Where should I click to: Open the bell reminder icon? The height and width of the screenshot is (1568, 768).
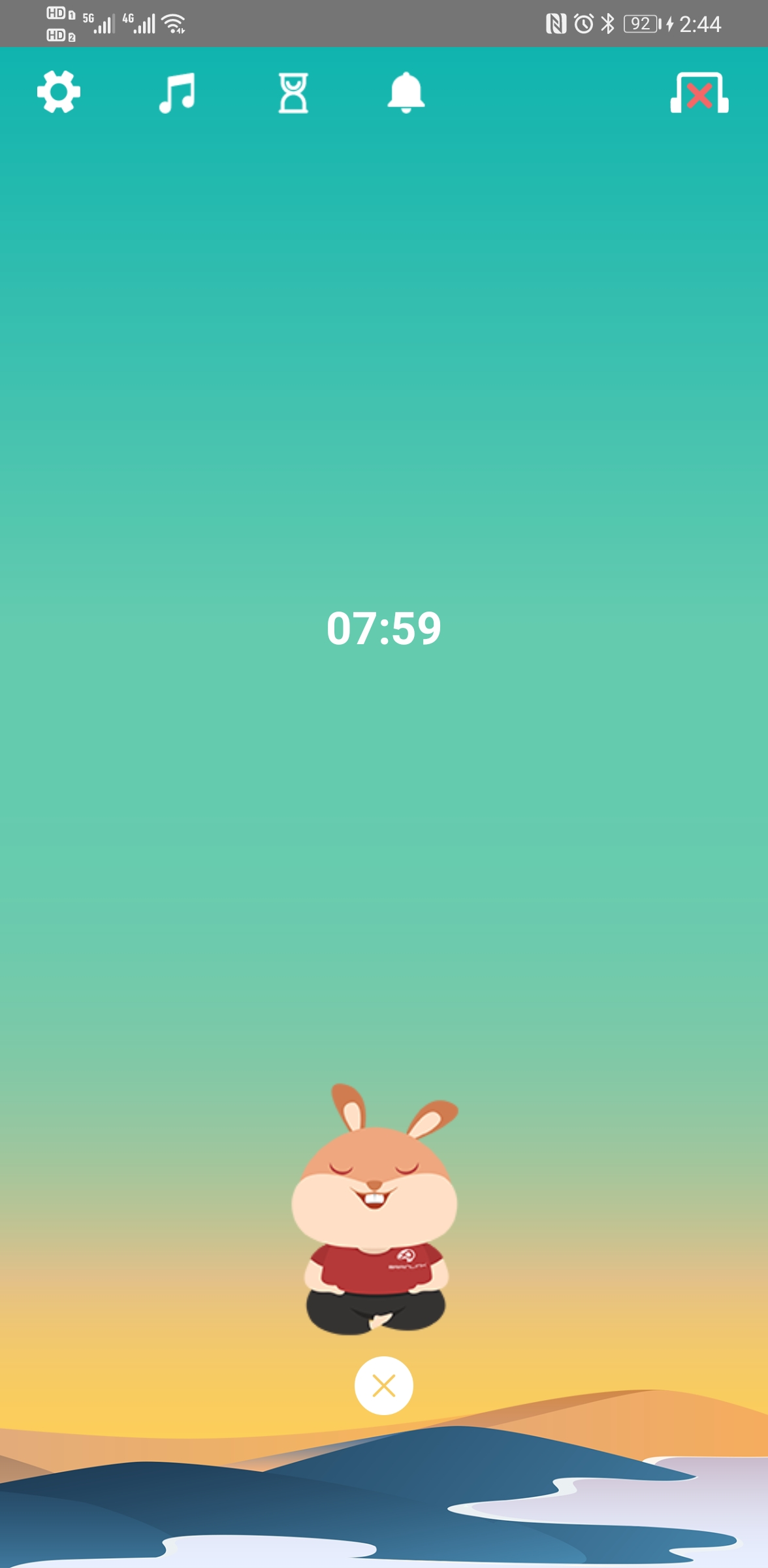tap(406, 92)
